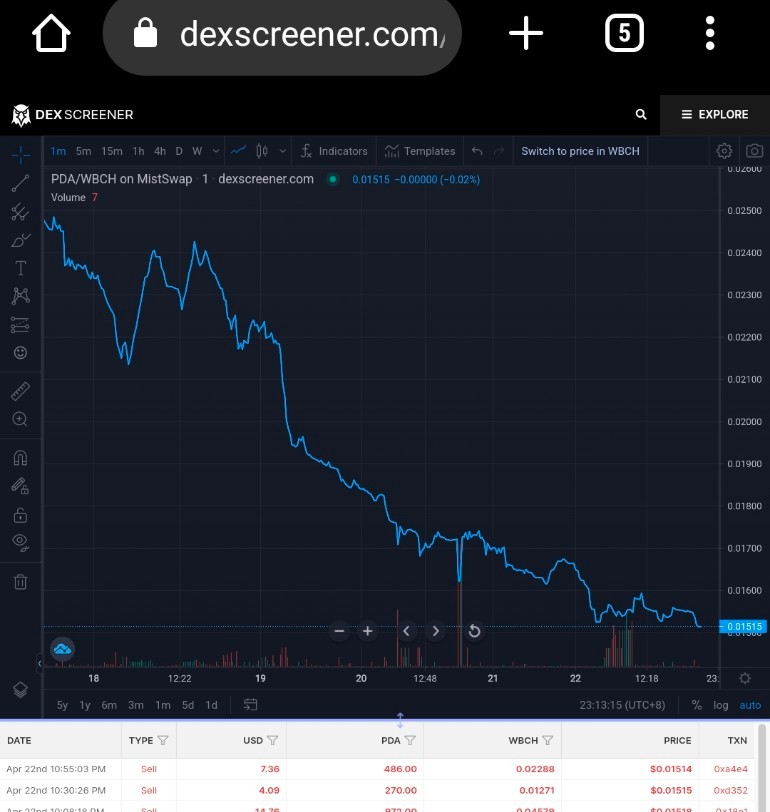770x812 pixels.
Task: Open a new browser tab
Action: click(526, 34)
